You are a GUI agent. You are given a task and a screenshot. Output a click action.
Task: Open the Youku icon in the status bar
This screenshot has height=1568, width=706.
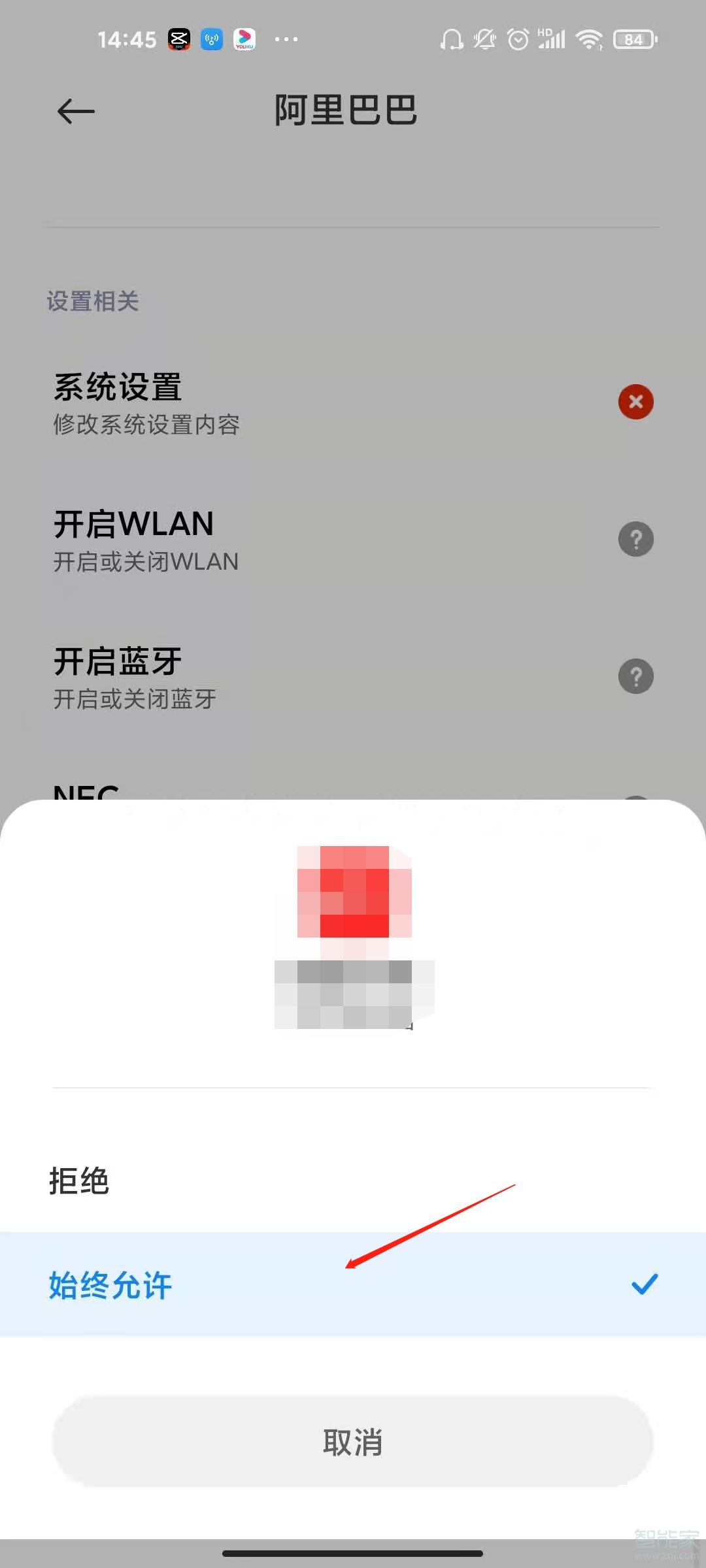pyautogui.click(x=244, y=39)
